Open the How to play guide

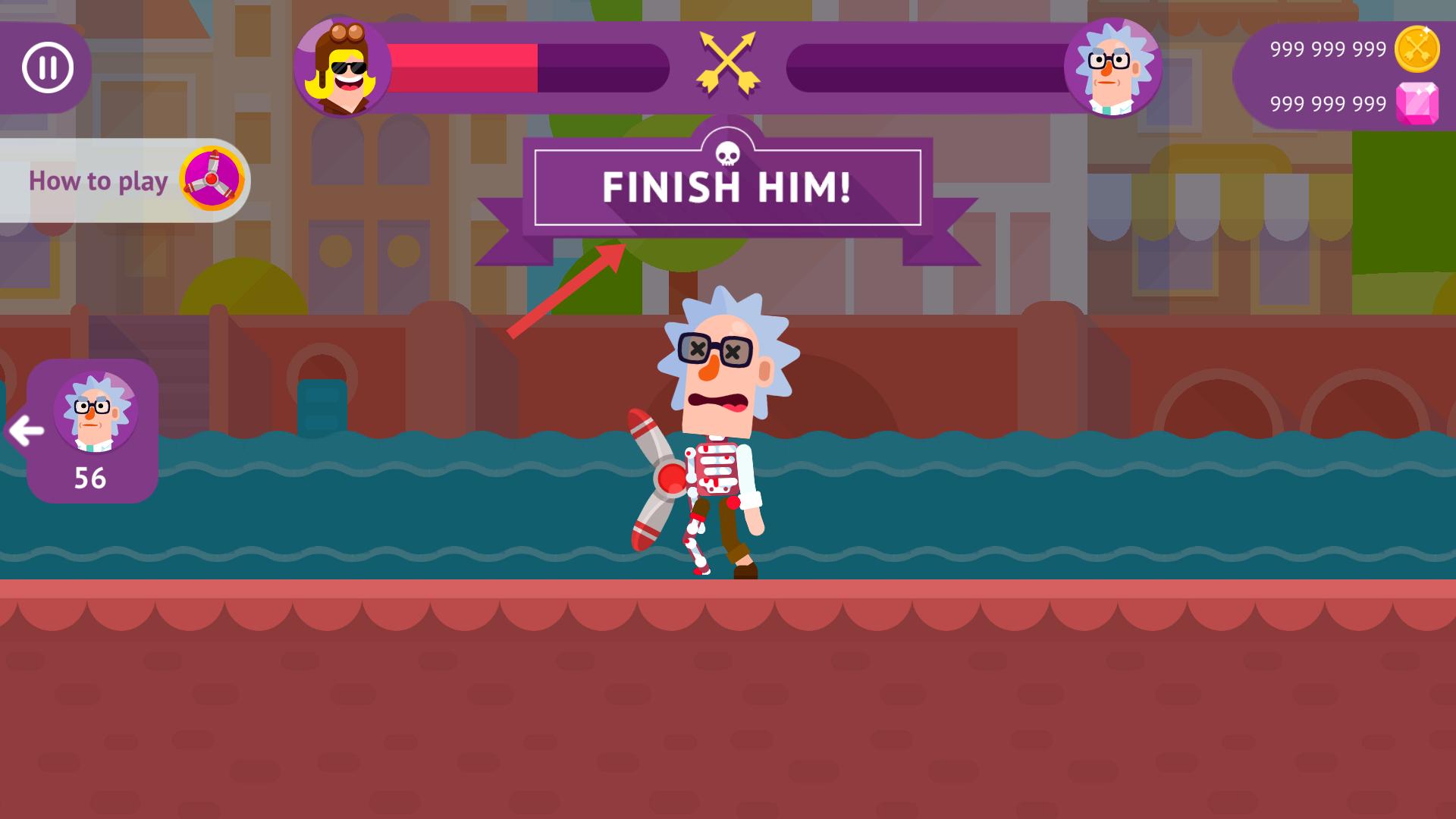point(125,180)
